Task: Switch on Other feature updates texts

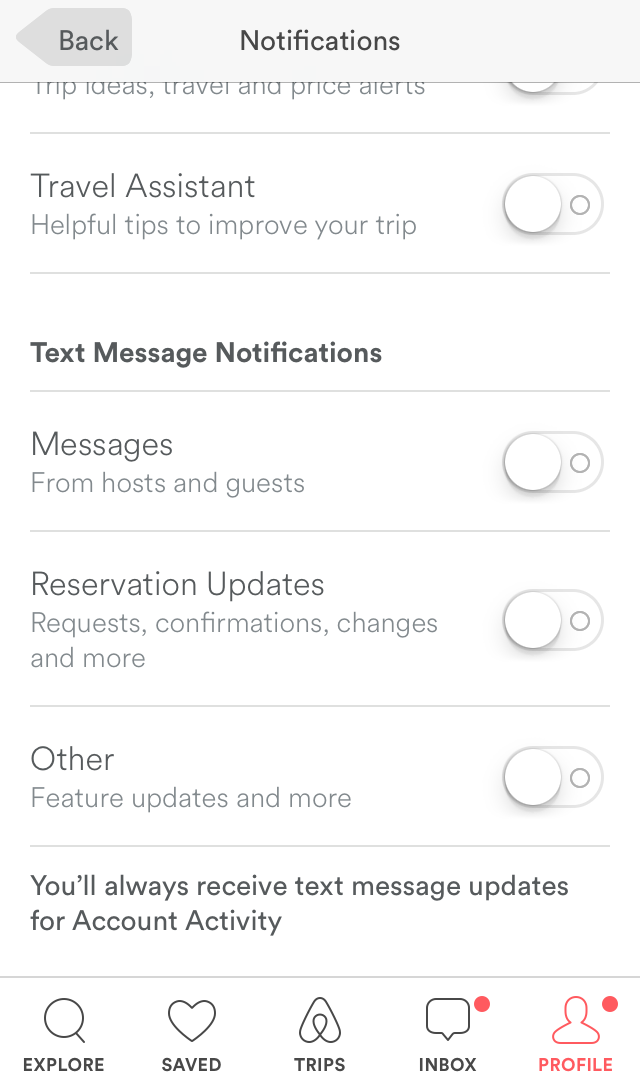Action: tap(552, 778)
